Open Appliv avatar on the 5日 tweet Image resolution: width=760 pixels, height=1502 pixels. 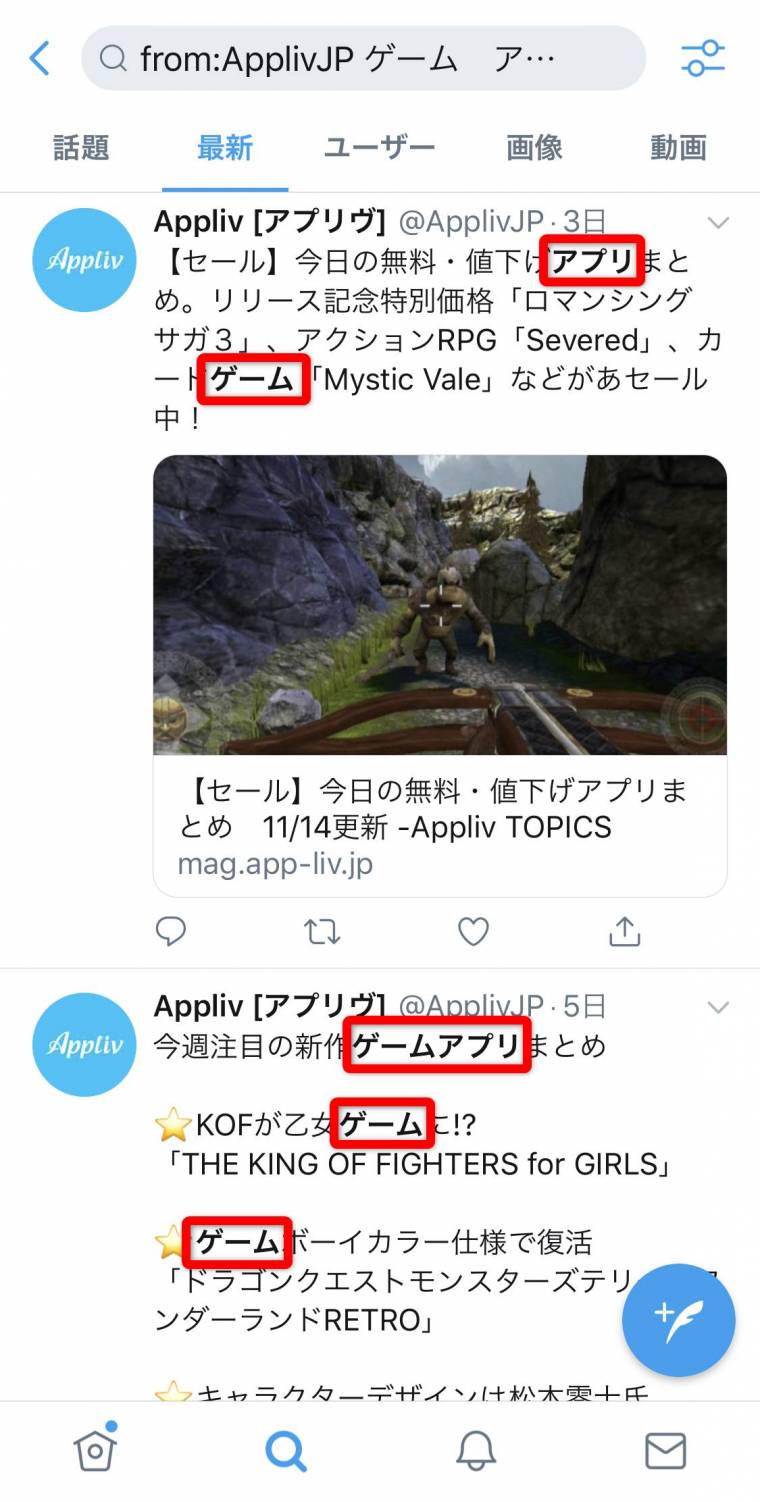click(85, 1045)
